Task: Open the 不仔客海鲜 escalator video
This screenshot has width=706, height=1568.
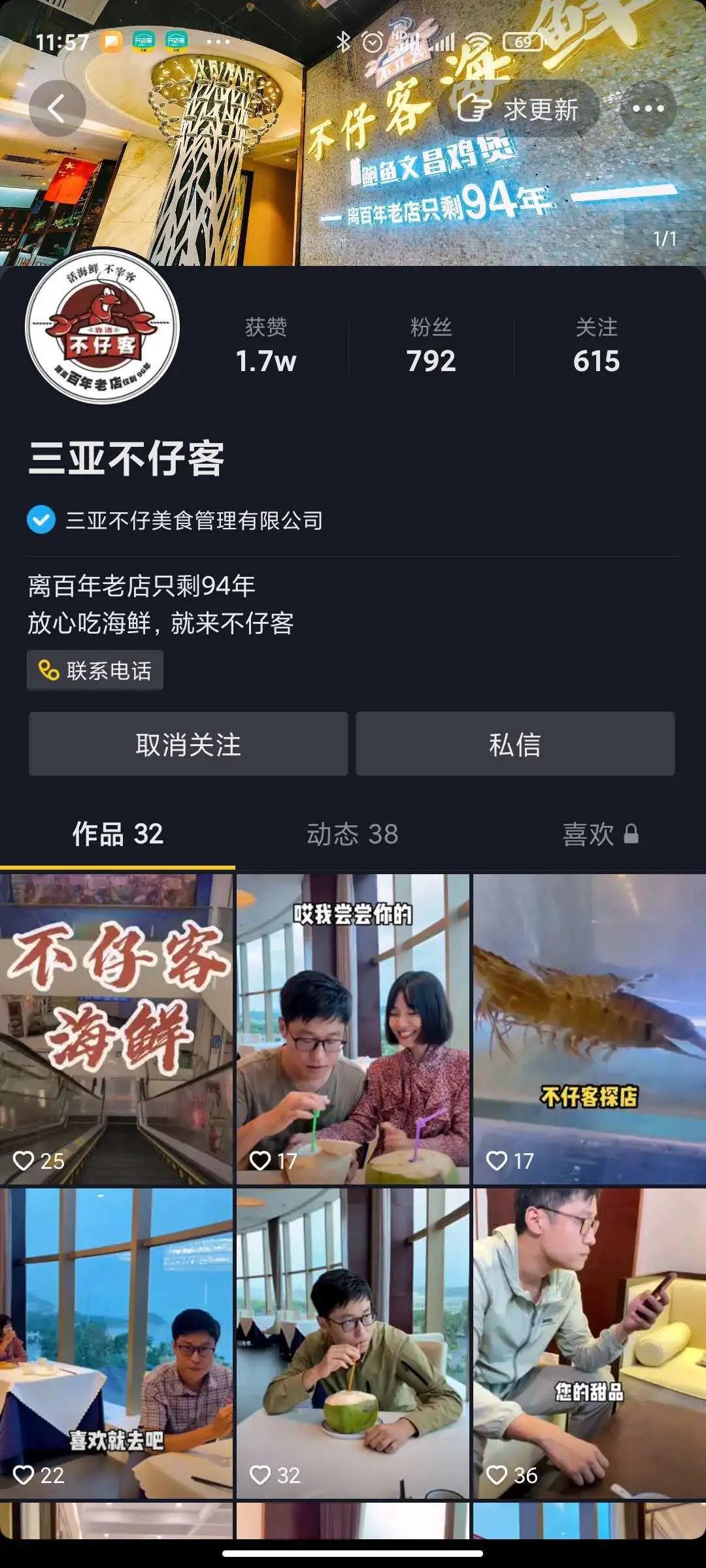Action: [116, 1029]
